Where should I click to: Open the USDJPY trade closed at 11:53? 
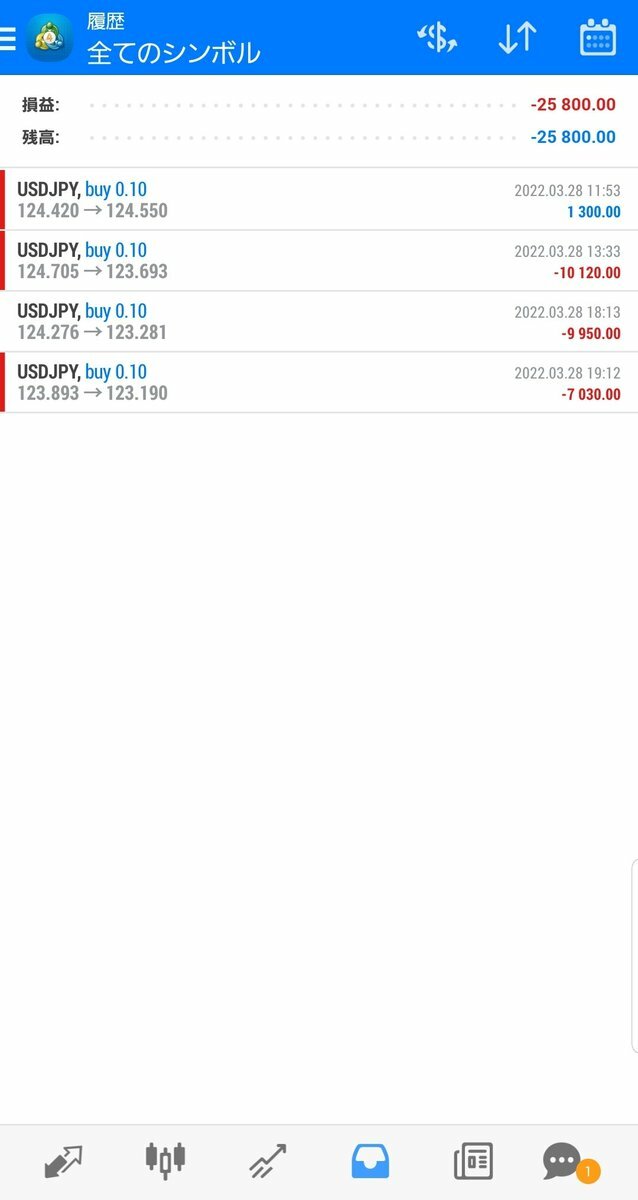tap(319, 200)
